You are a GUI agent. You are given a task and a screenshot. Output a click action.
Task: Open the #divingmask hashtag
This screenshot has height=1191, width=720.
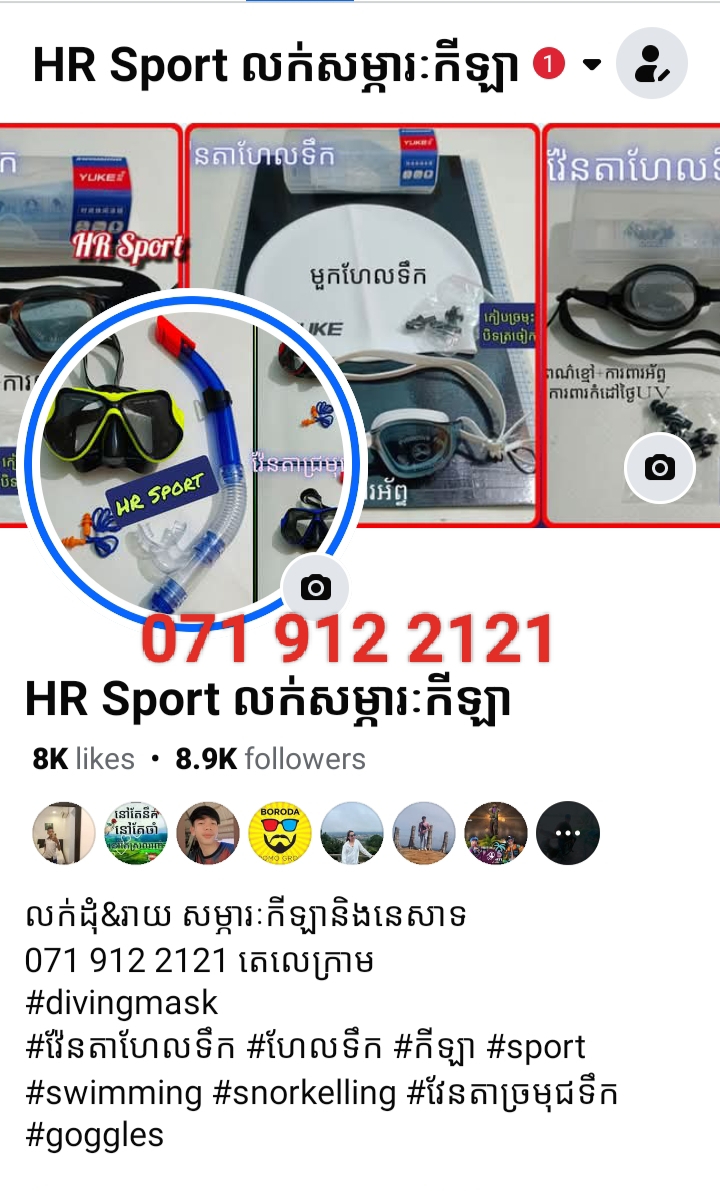122,1003
